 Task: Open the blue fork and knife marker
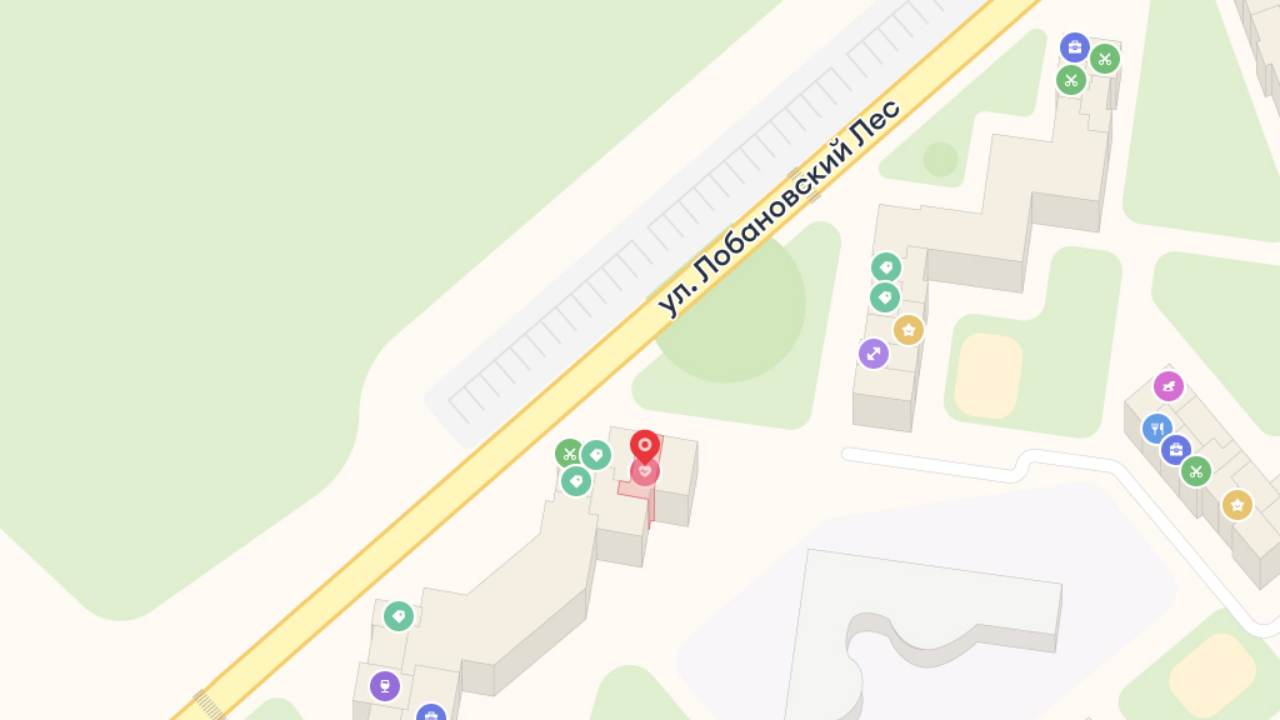coord(1157,429)
